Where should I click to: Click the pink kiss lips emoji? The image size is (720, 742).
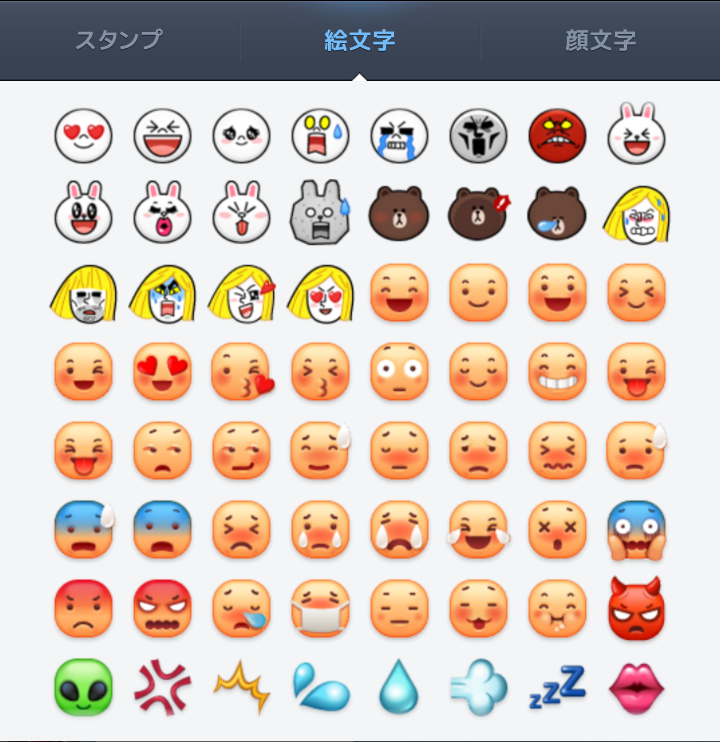(x=636, y=688)
